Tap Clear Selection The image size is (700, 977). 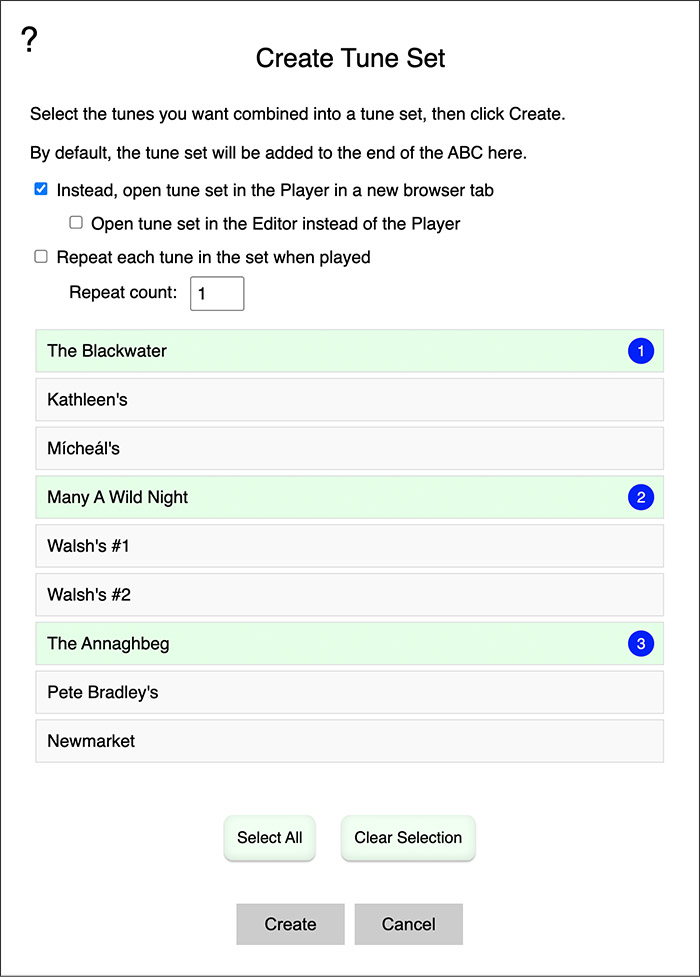coord(408,838)
